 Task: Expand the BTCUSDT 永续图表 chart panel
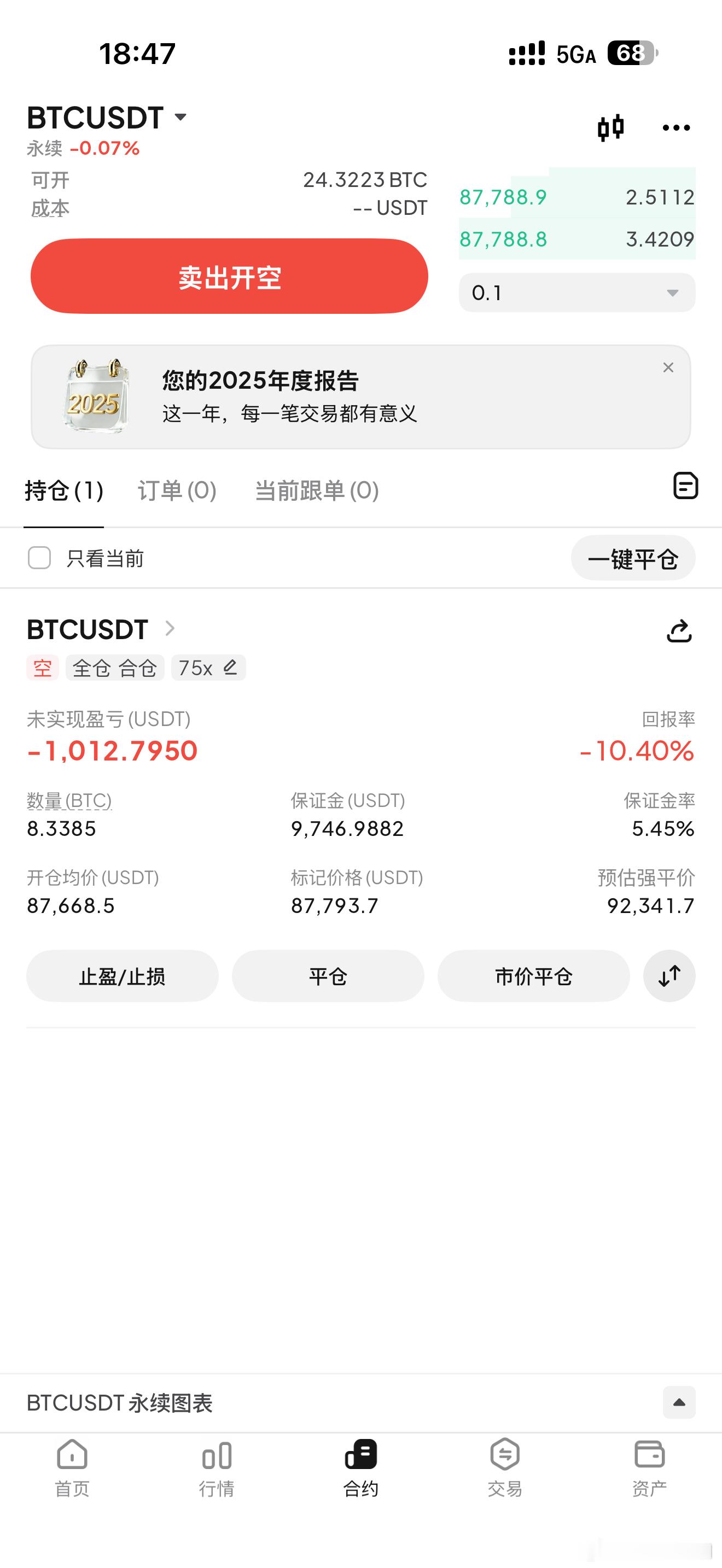click(679, 1402)
